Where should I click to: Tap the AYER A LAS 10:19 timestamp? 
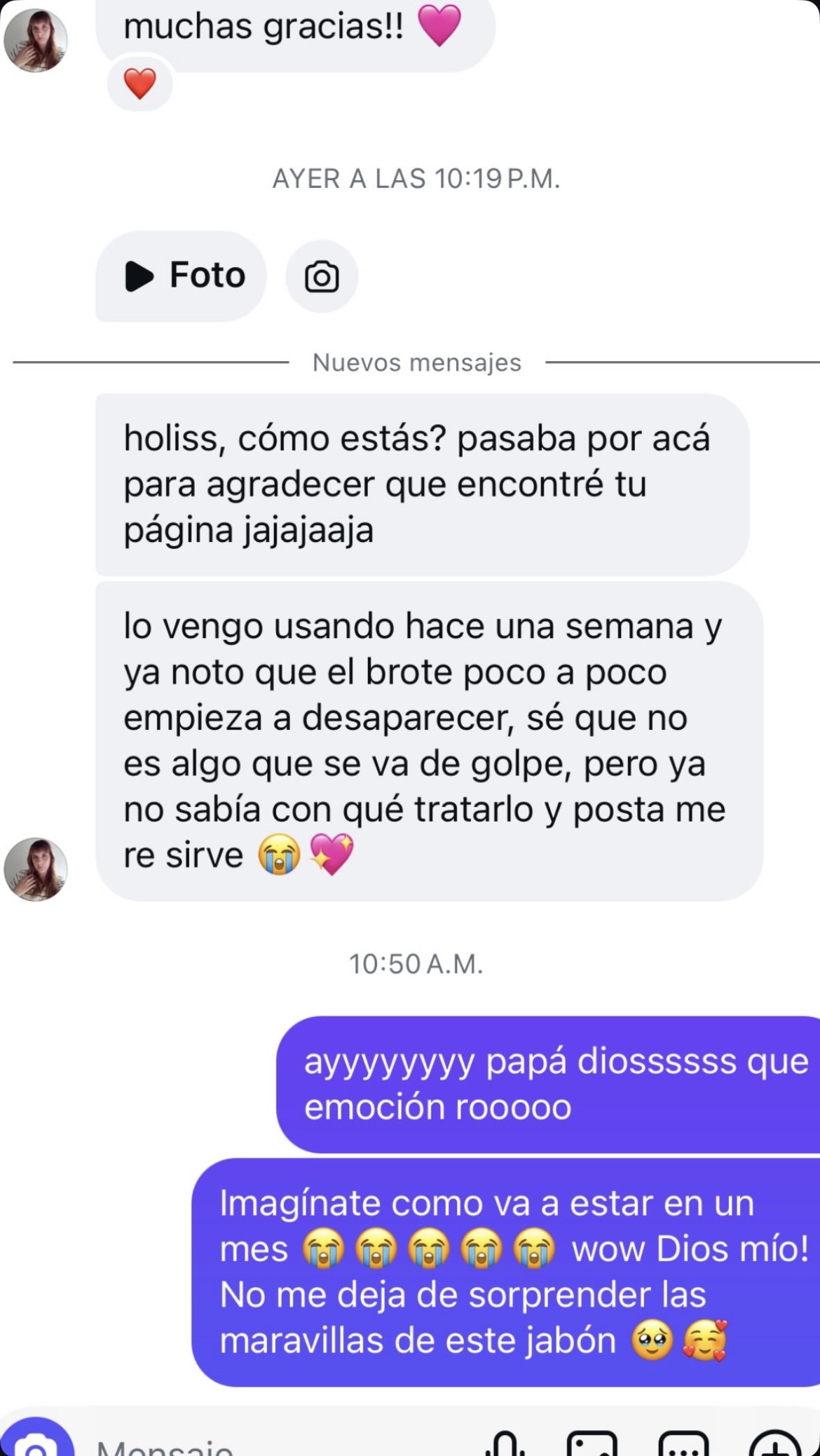click(416, 180)
